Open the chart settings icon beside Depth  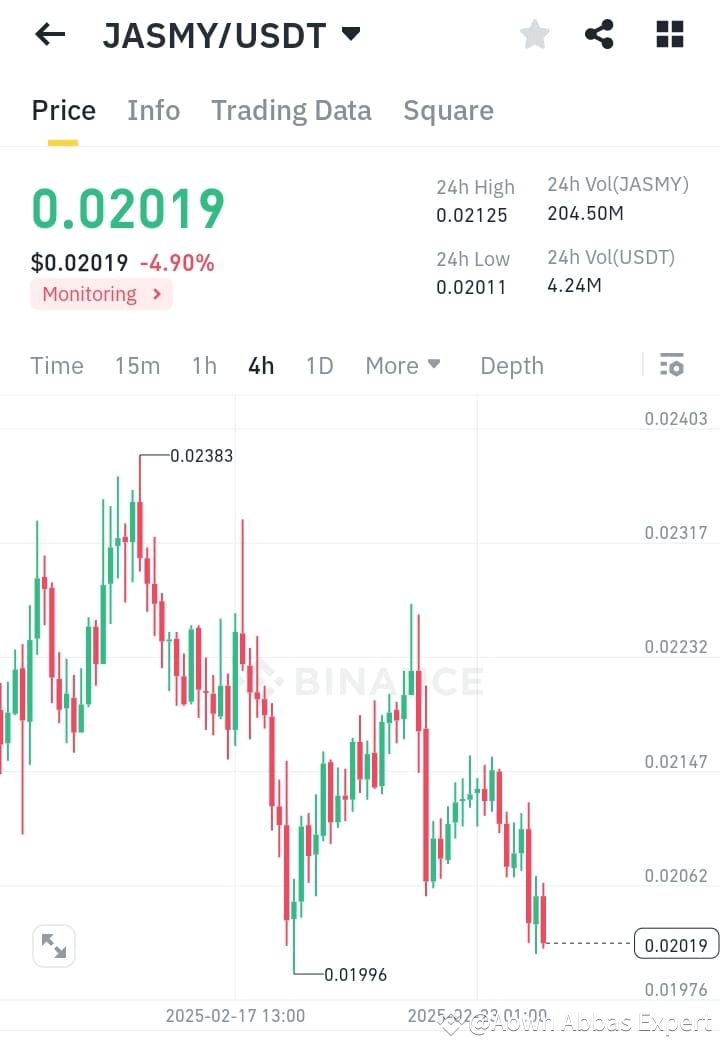coord(671,365)
